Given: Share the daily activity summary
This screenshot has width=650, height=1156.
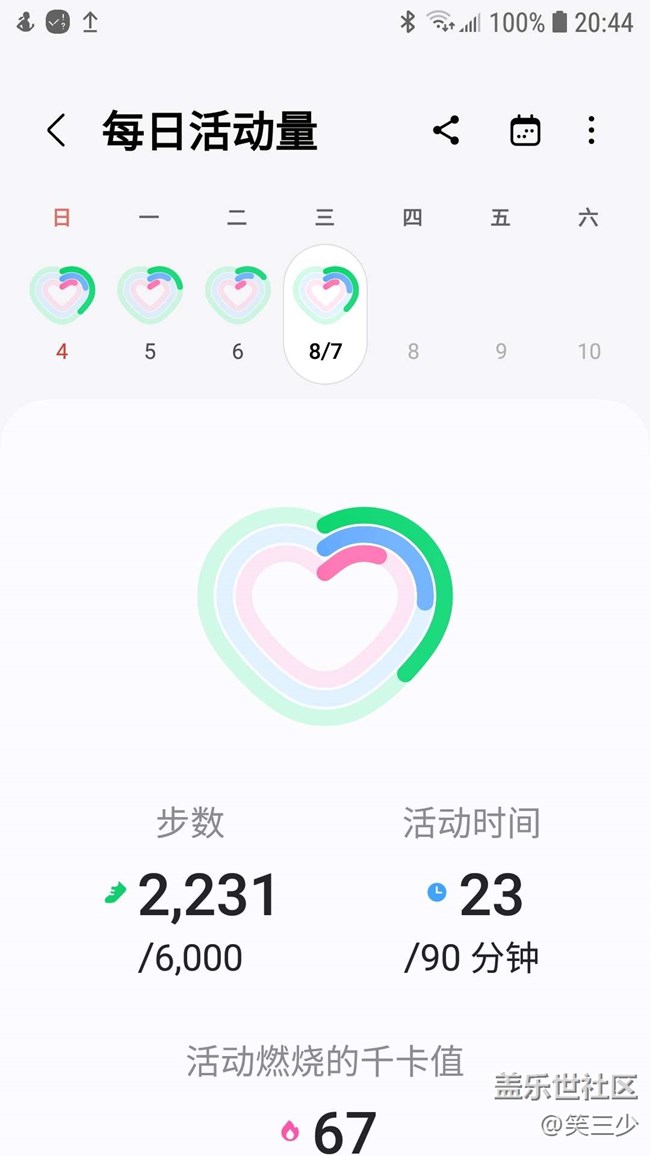Looking at the screenshot, I should 446,130.
